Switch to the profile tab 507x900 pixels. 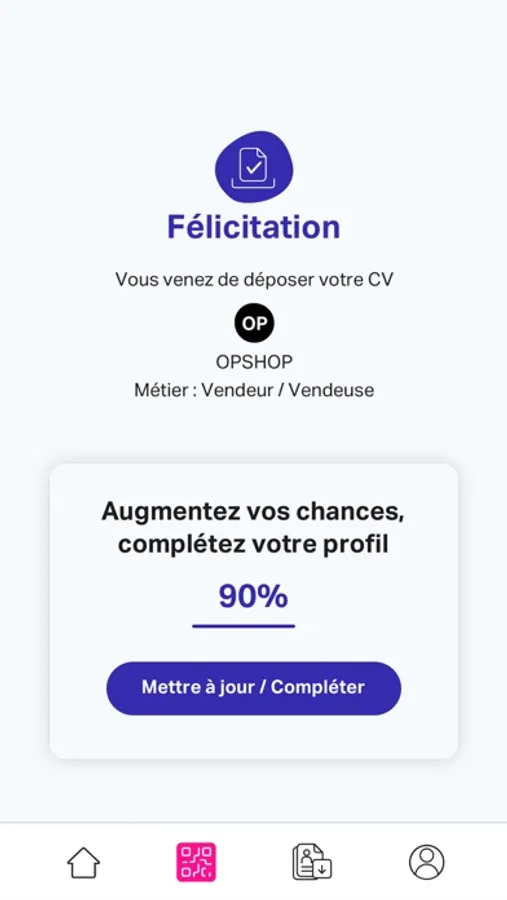point(427,862)
